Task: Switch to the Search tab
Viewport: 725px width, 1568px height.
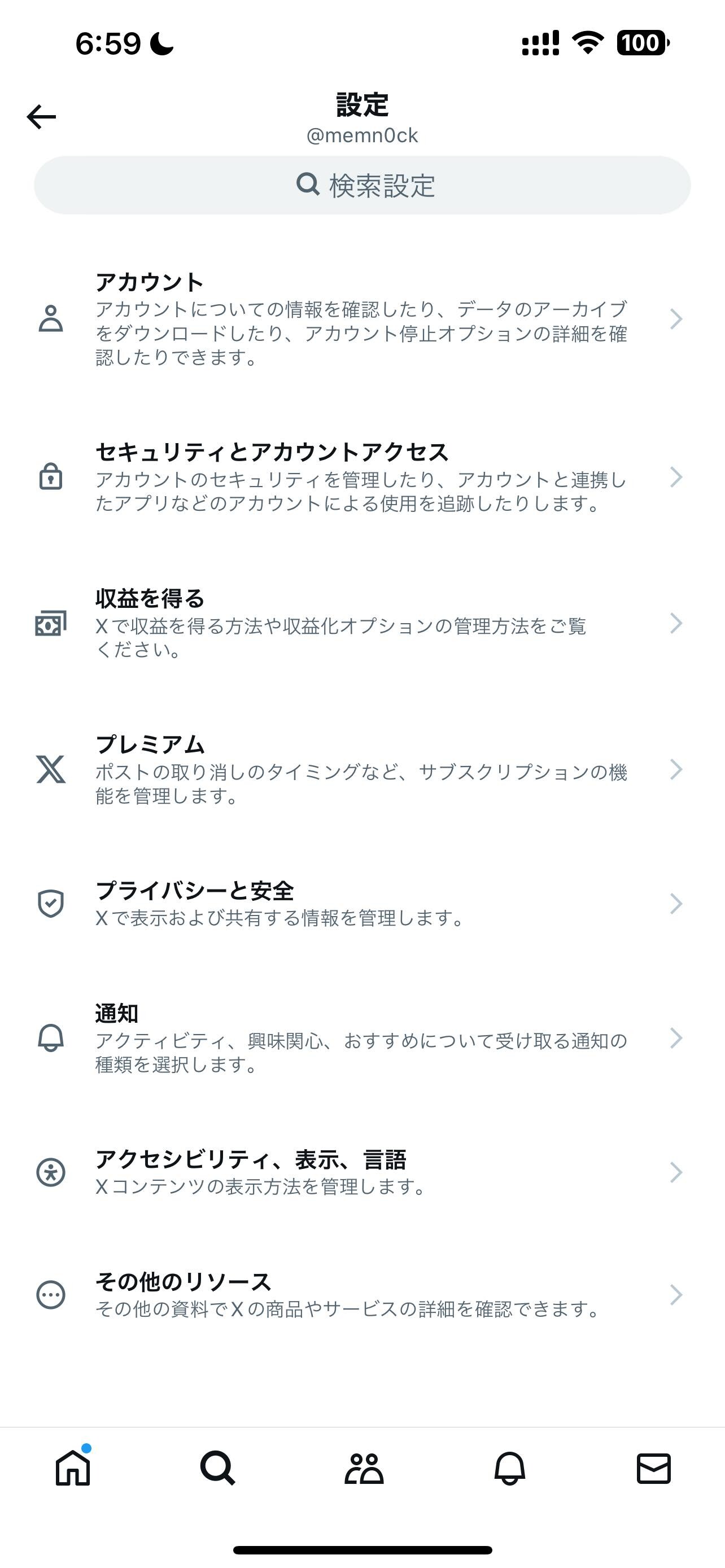Action: coord(217,1469)
